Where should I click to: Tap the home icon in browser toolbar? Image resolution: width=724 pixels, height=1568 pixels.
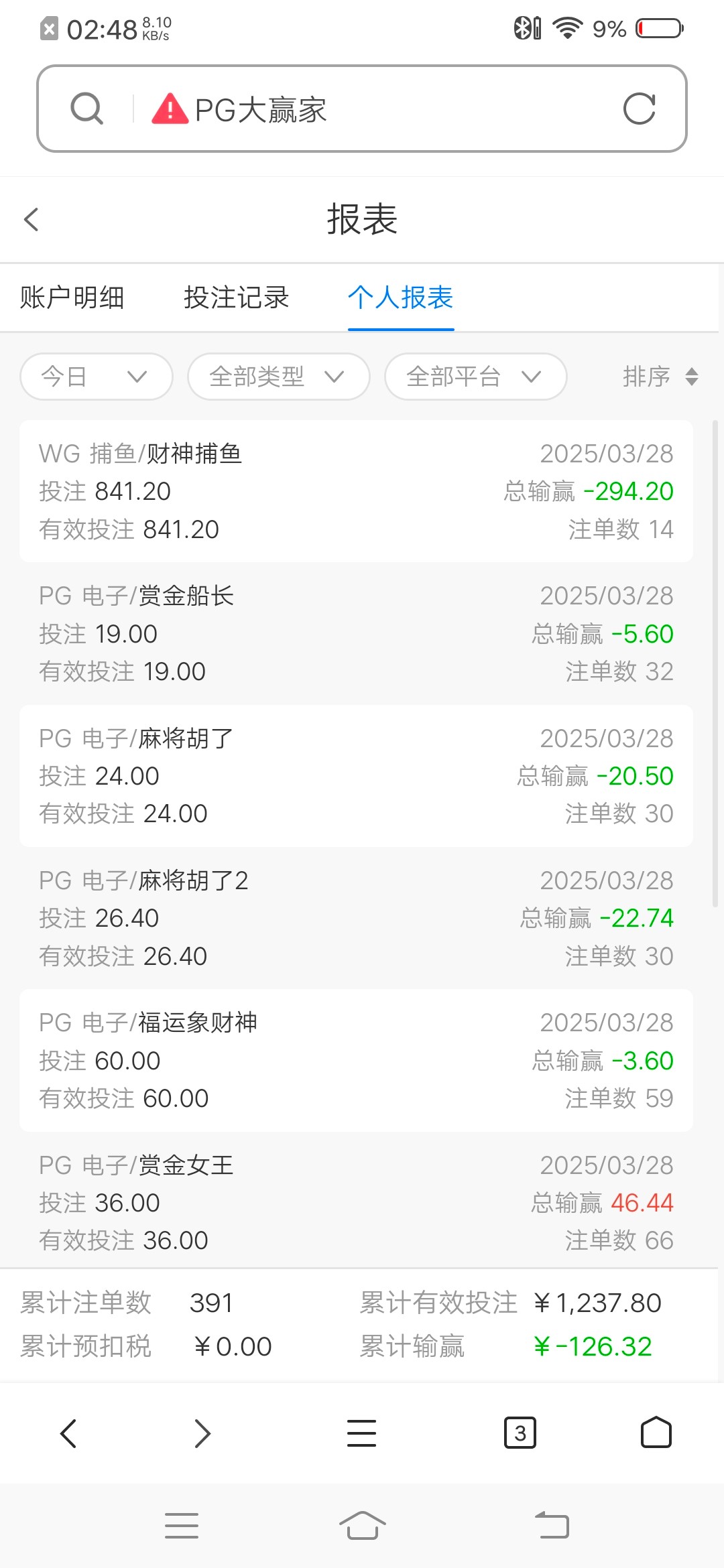pyautogui.click(x=656, y=1433)
